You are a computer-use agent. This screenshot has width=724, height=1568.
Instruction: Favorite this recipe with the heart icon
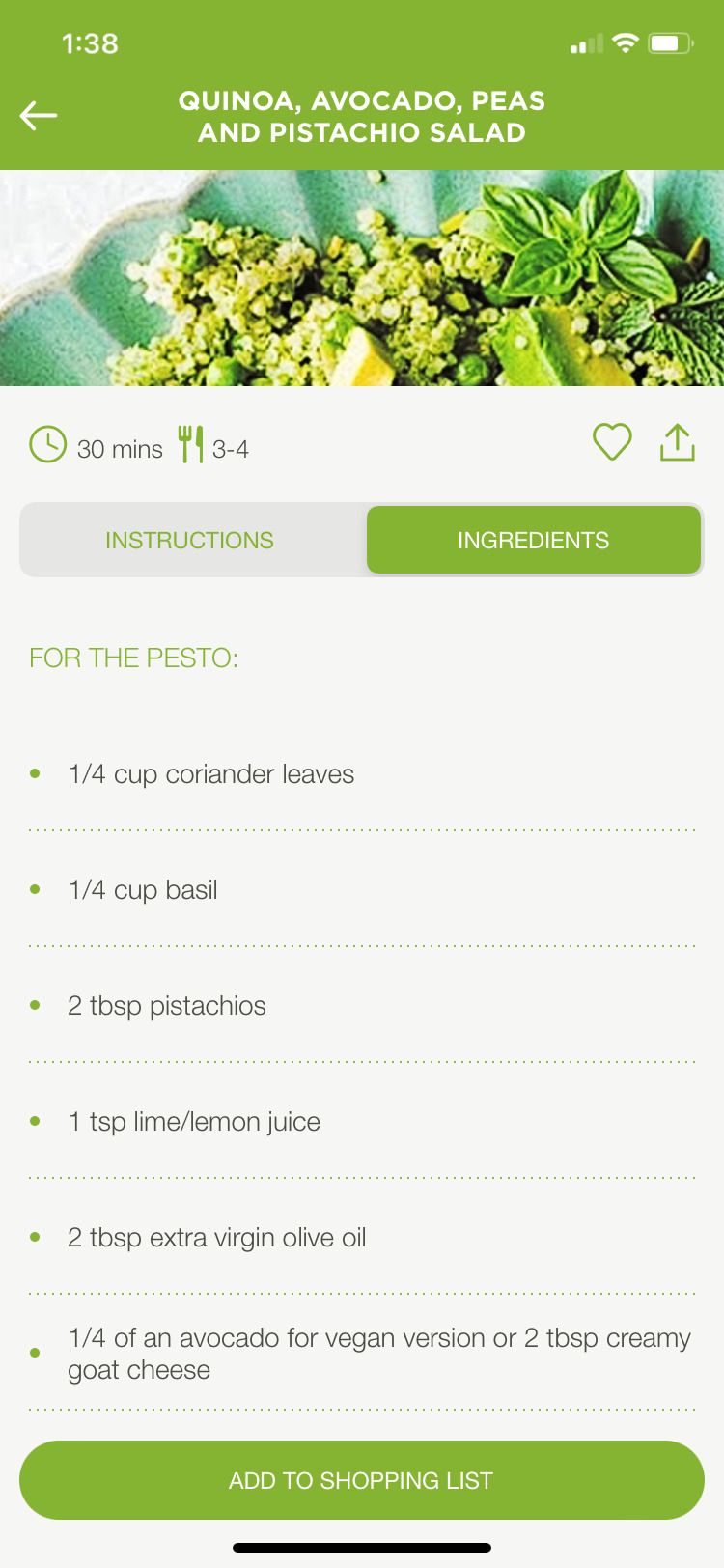point(611,443)
